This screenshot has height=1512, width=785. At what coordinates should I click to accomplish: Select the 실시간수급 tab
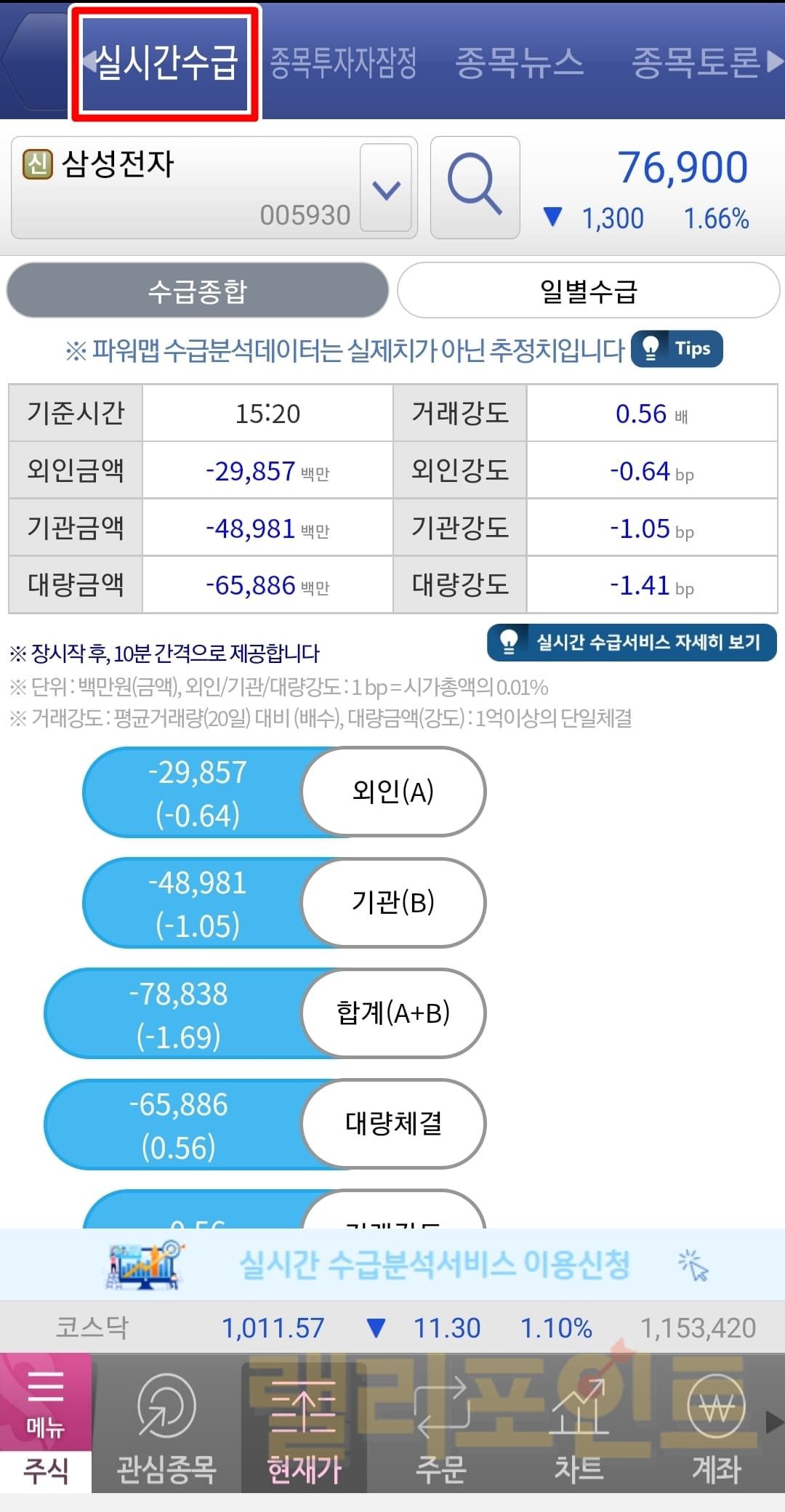coord(166,63)
